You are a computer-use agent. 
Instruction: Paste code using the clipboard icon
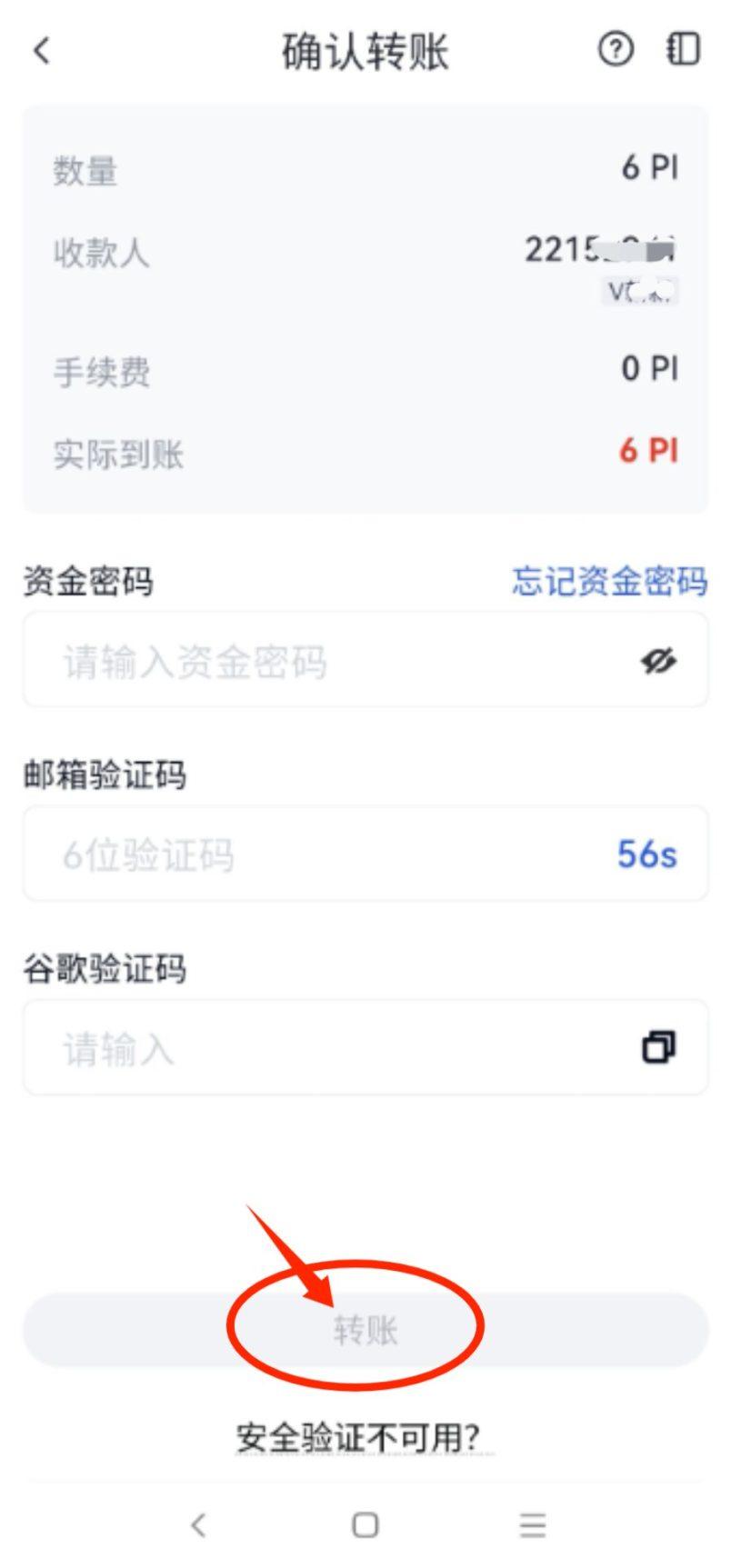pos(658,1047)
